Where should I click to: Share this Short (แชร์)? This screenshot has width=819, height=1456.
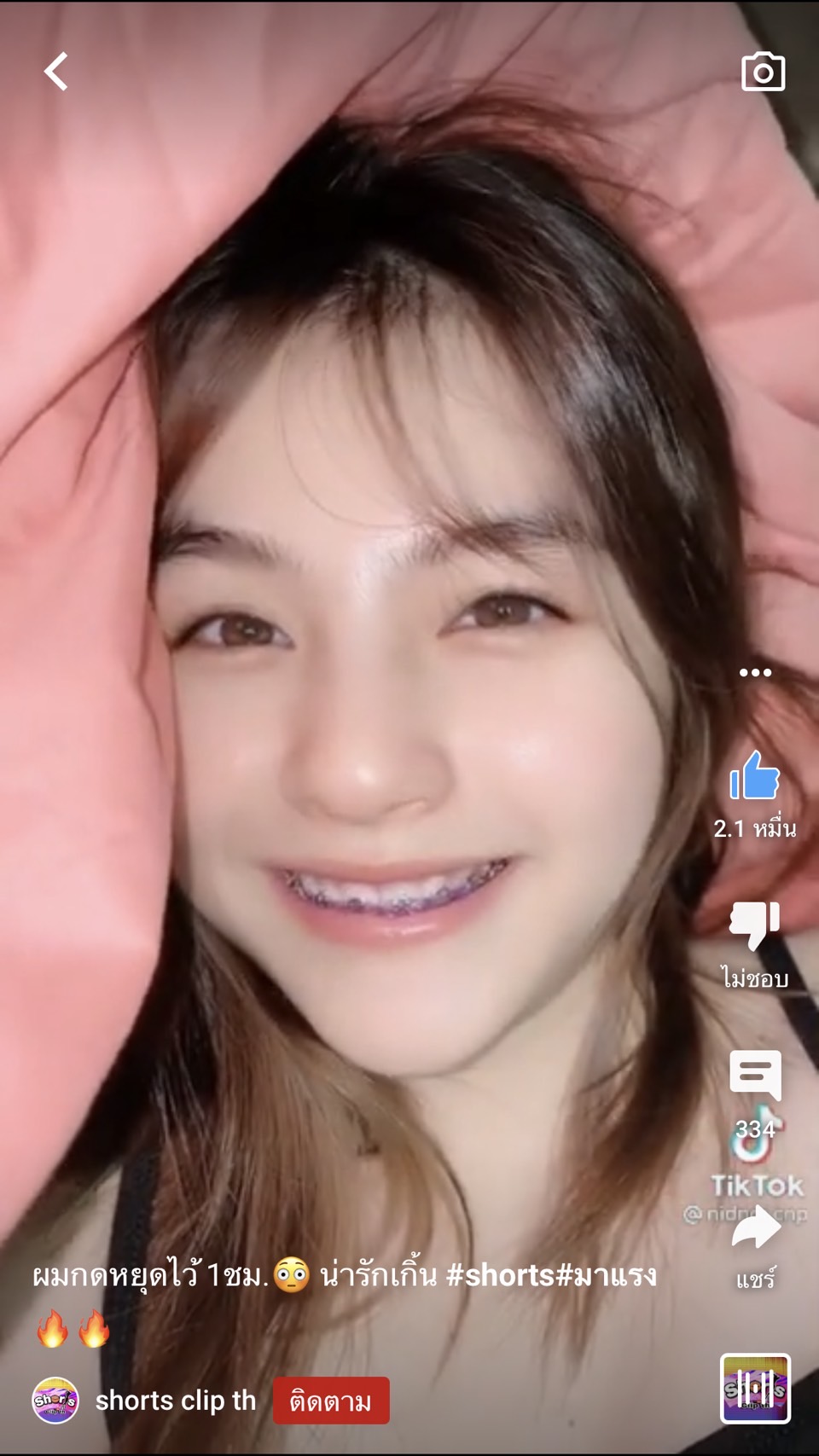pyautogui.click(x=755, y=1230)
